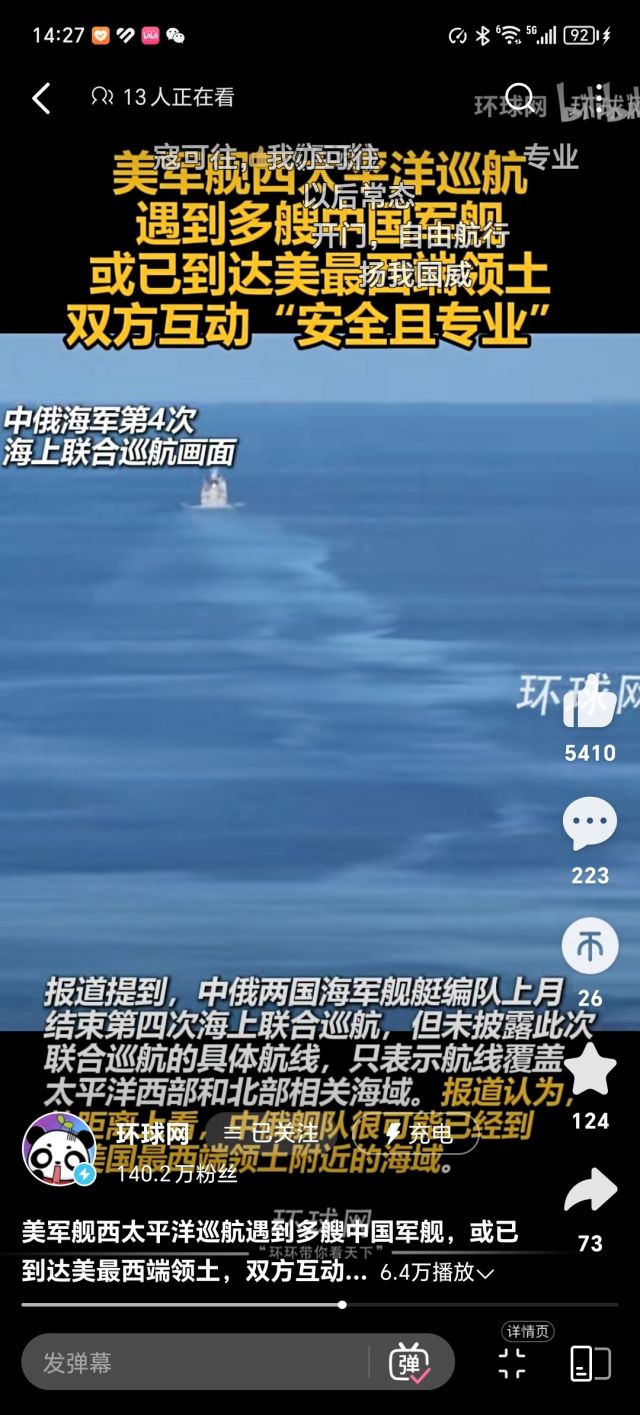640x1415 pixels.
Task: Share this video via the arrow icon
Action: pos(589,1192)
